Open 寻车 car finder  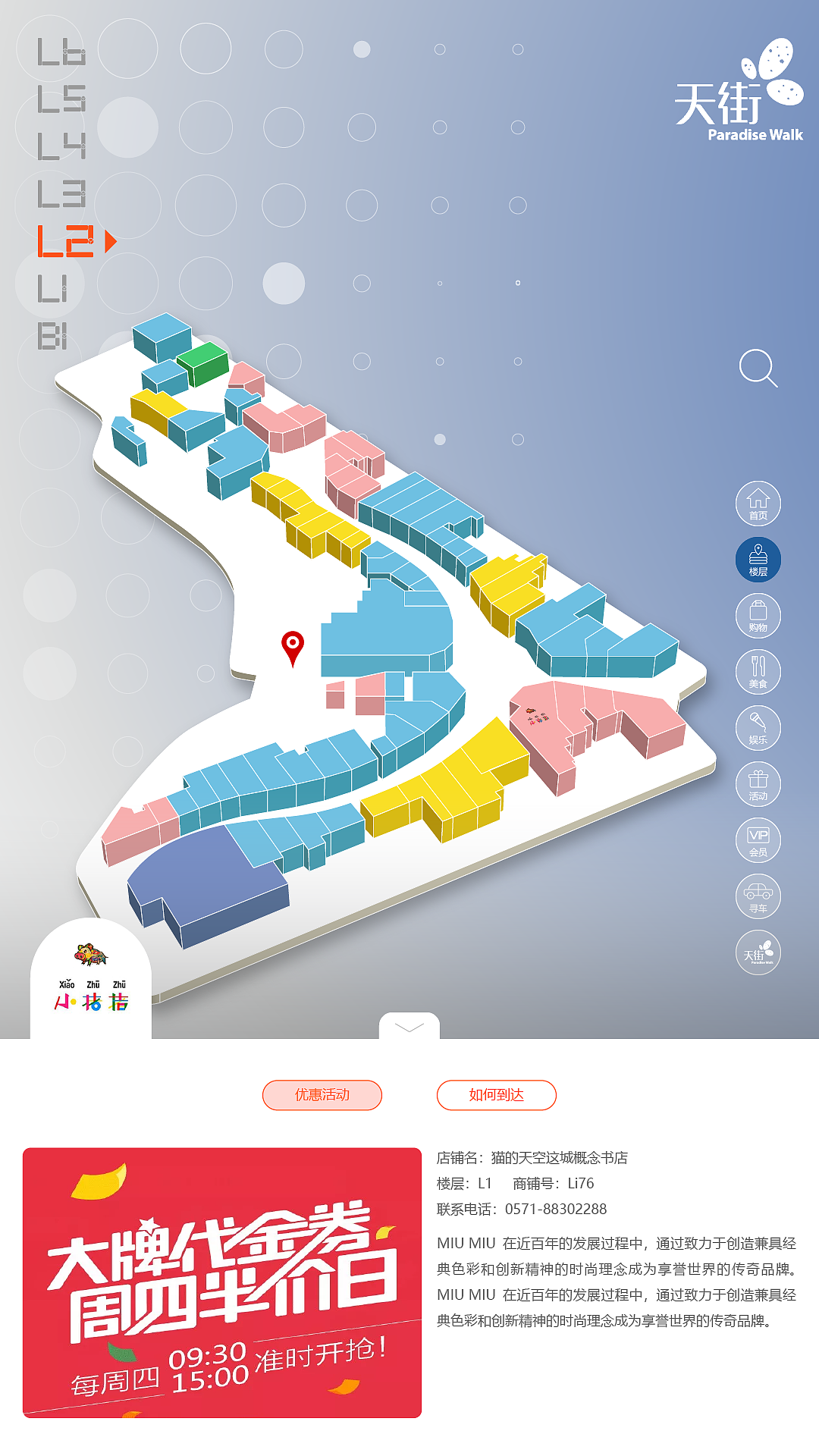[x=758, y=896]
